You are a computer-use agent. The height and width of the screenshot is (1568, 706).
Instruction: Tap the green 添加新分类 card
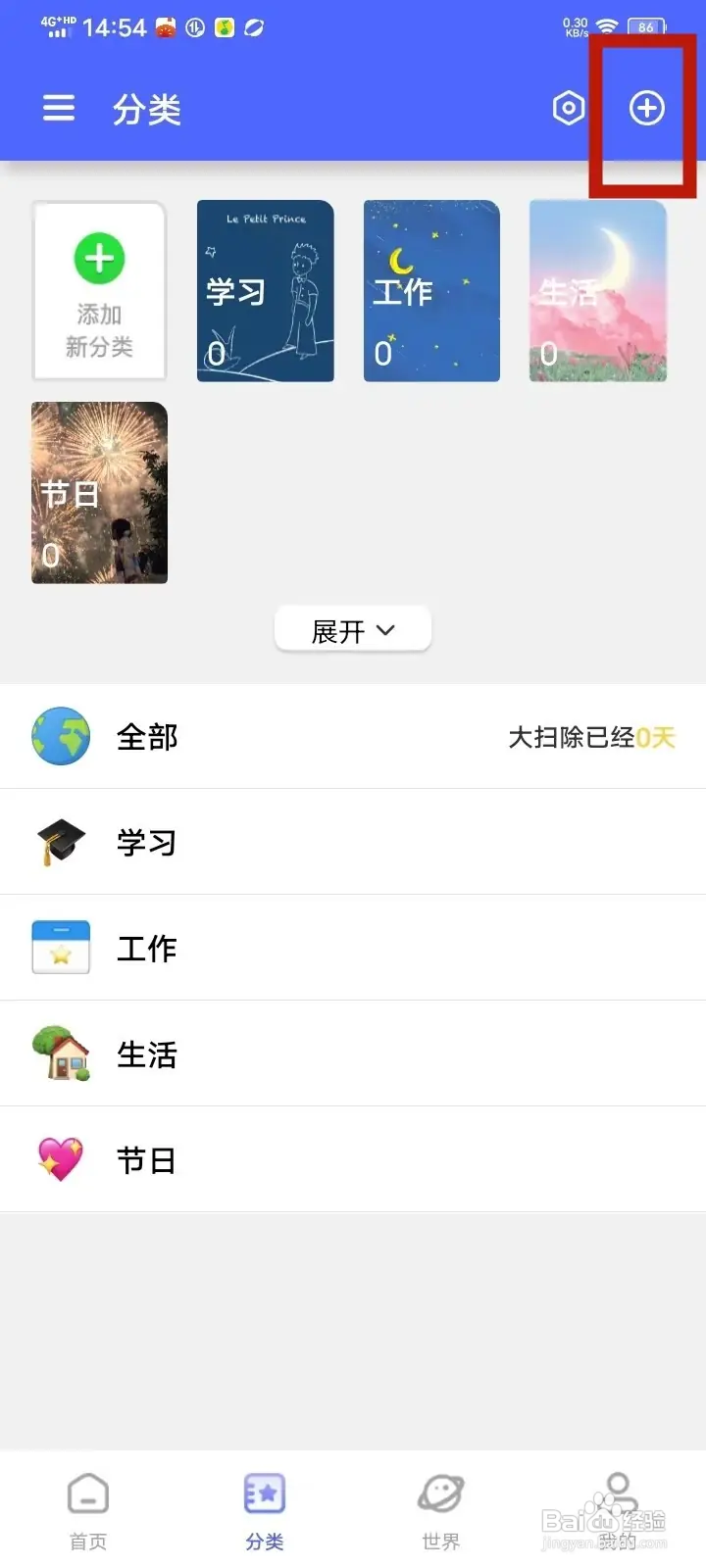[99, 291]
